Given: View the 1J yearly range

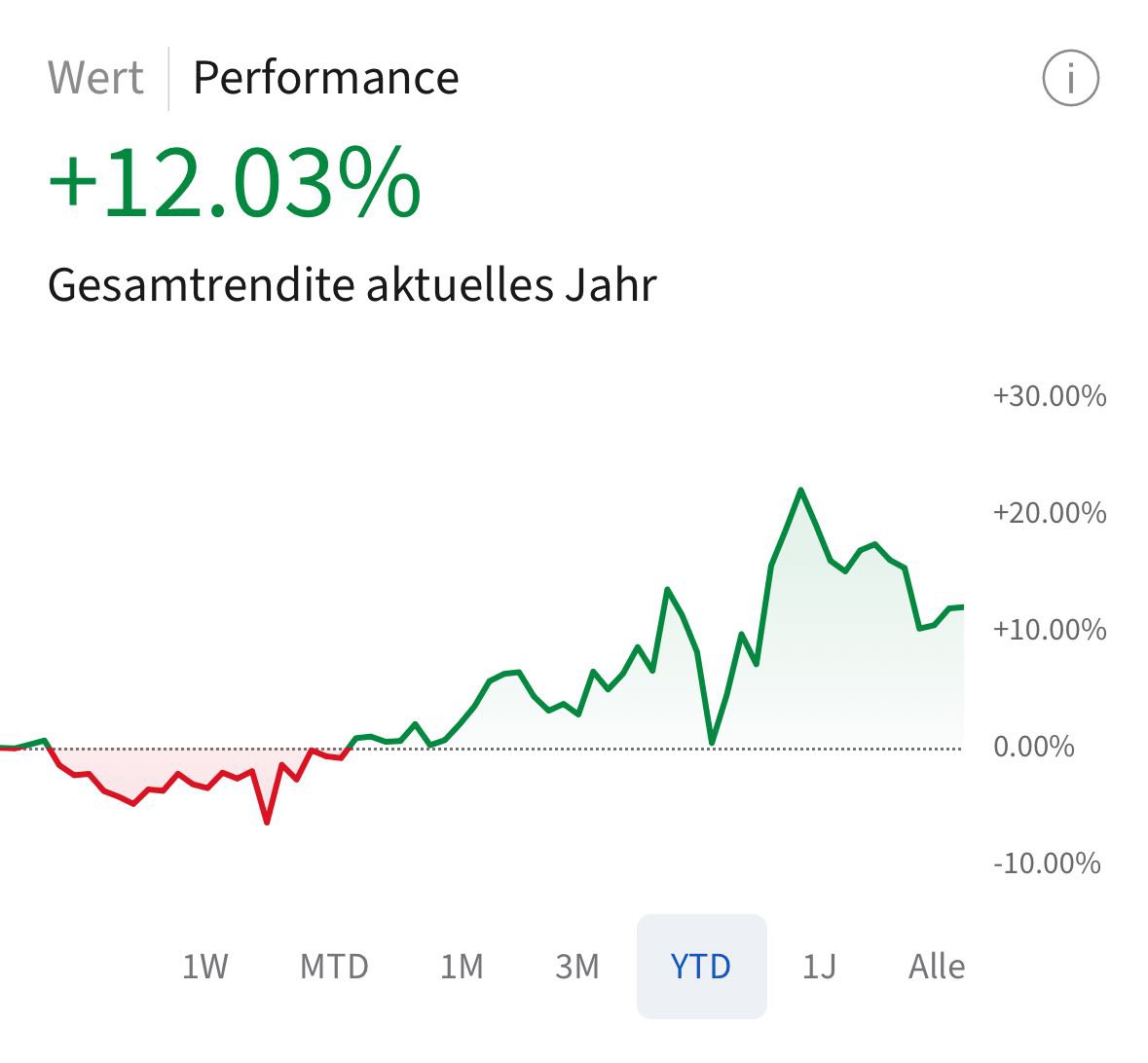Looking at the screenshot, I should click(x=819, y=967).
